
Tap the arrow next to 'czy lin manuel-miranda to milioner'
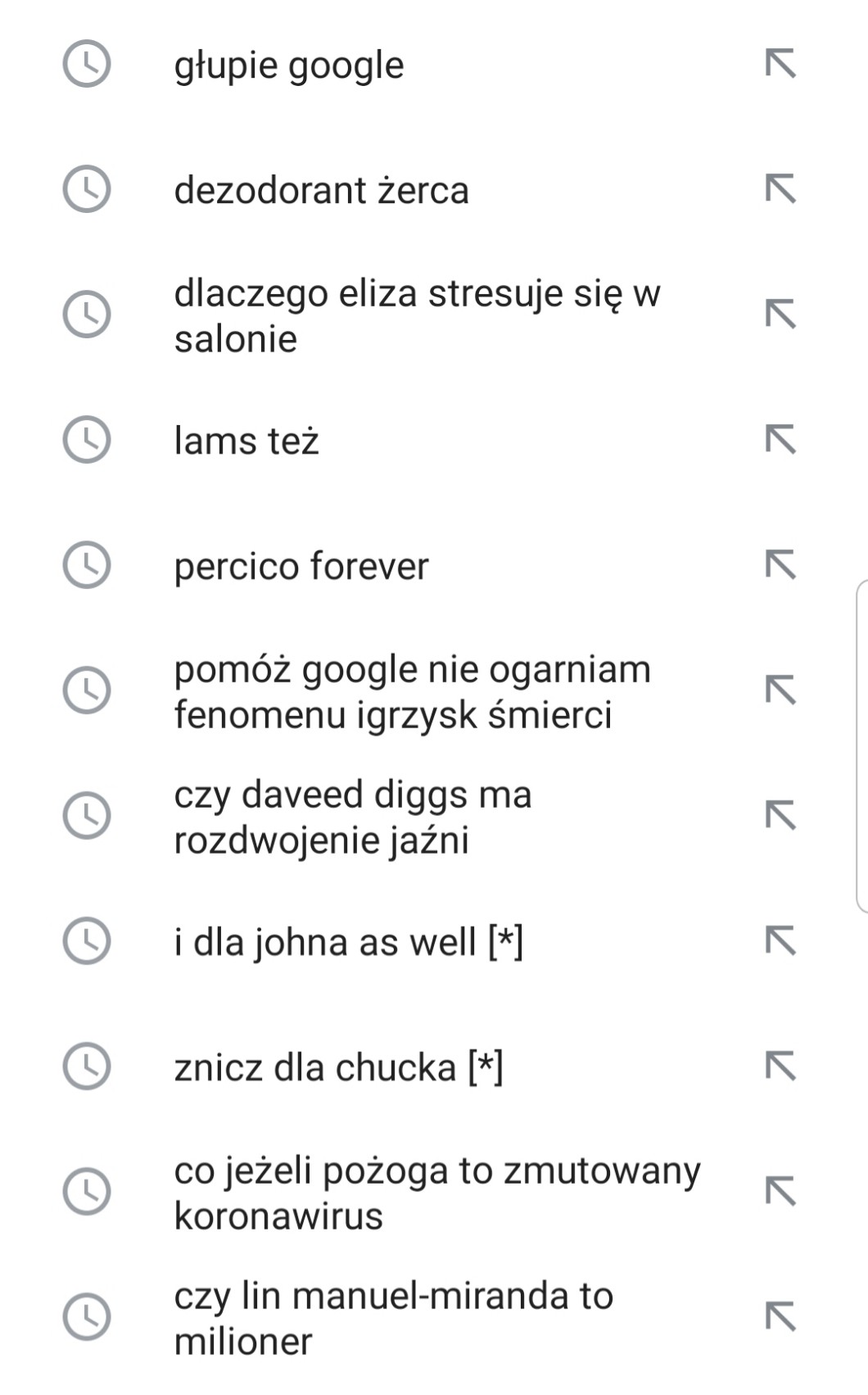click(x=780, y=1317)
